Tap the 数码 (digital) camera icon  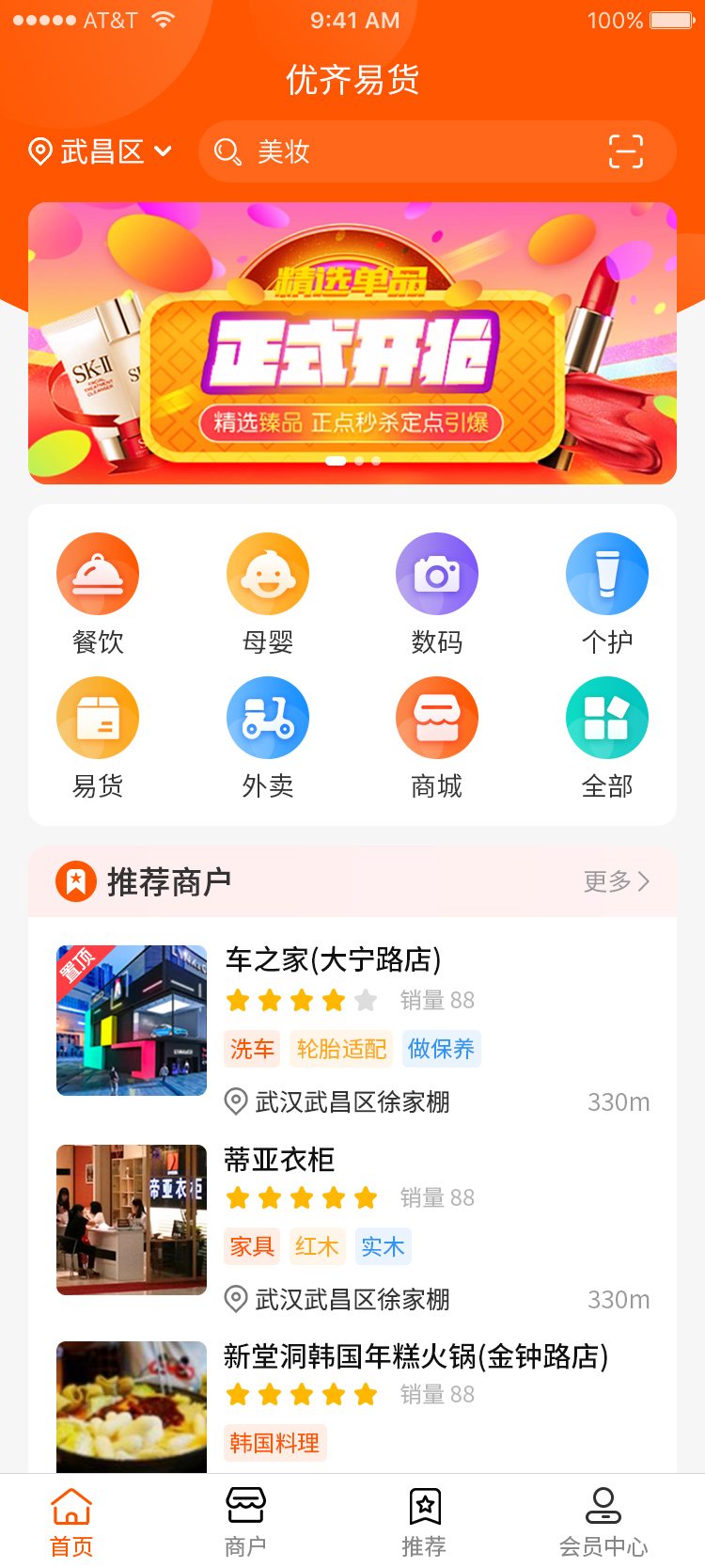pyautogui.click(x=437, y=573)
